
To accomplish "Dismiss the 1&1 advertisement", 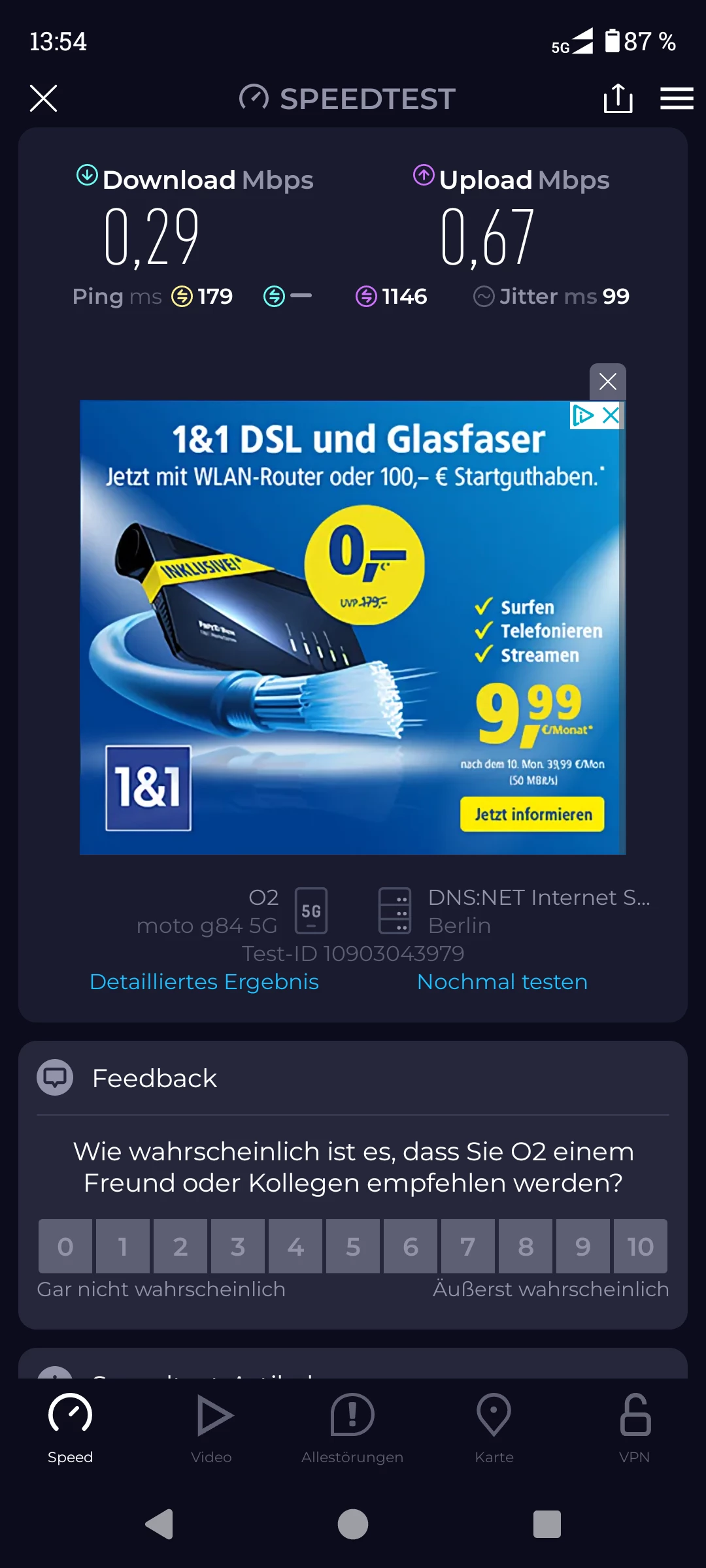I will (x=607, y=382).
